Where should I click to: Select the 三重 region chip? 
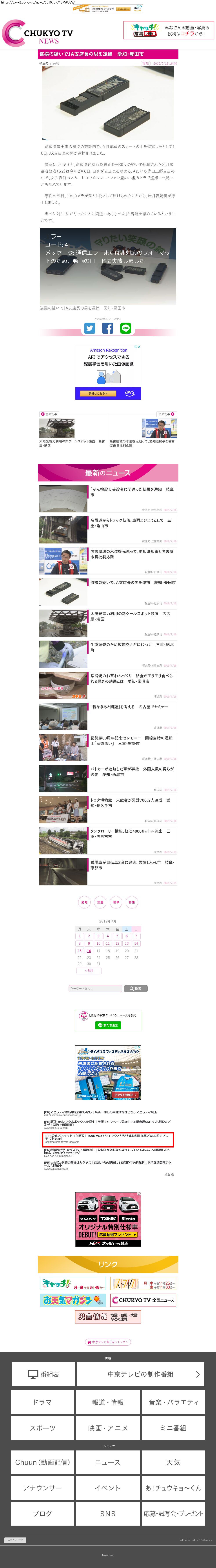100,902
